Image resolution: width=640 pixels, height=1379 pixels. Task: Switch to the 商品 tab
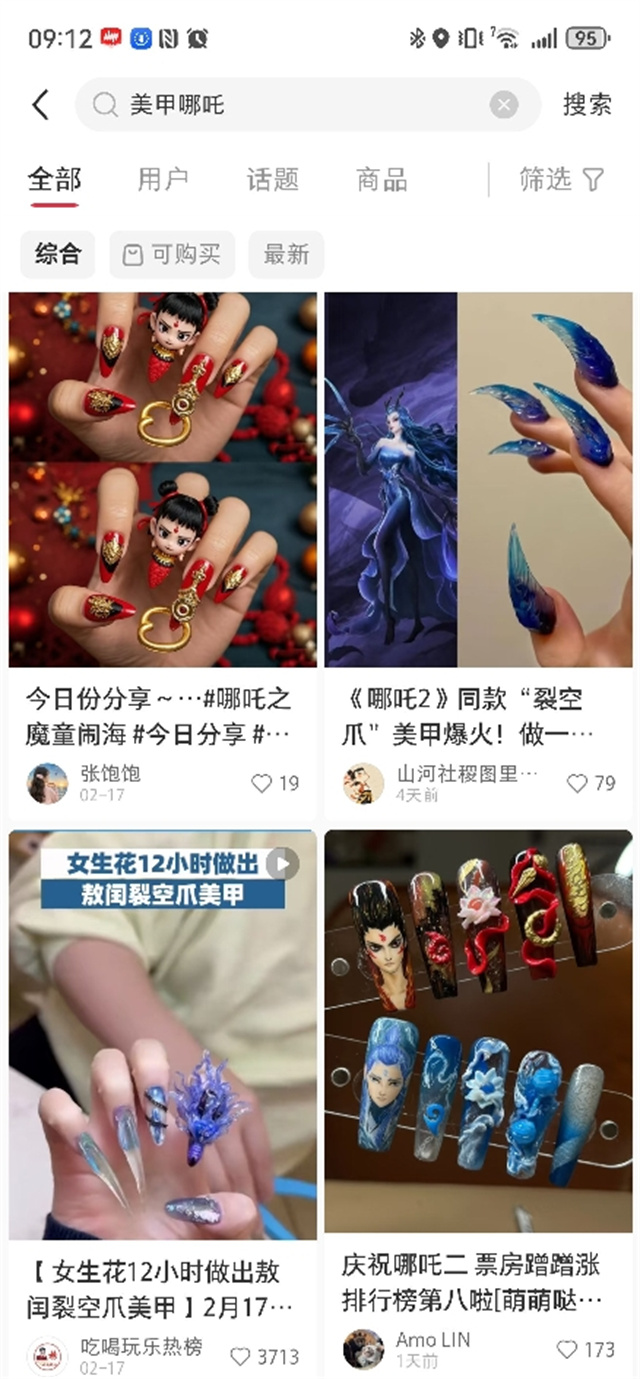[382, 180]
